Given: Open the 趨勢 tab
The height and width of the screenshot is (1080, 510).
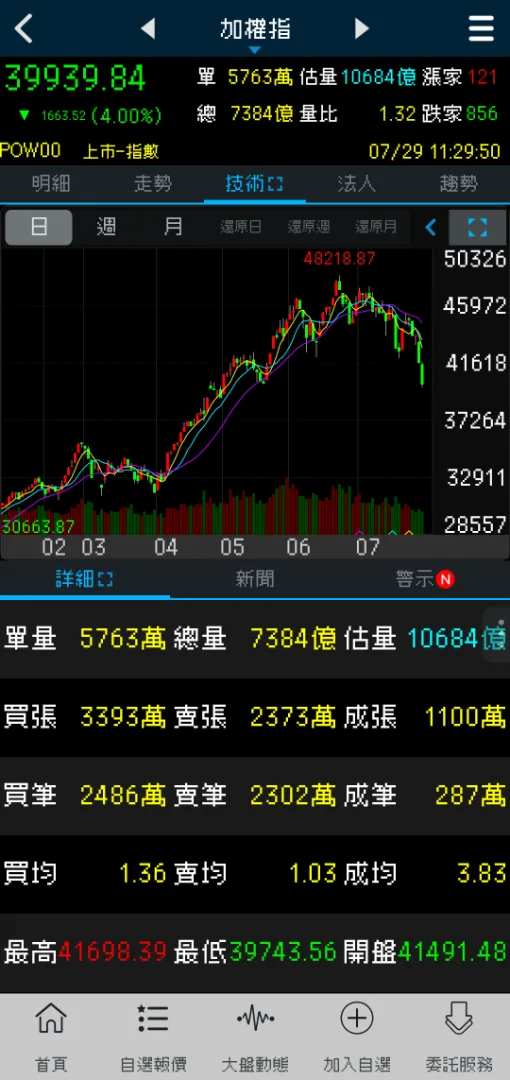Looking at the screenshot, I should [x=459, y=184].
